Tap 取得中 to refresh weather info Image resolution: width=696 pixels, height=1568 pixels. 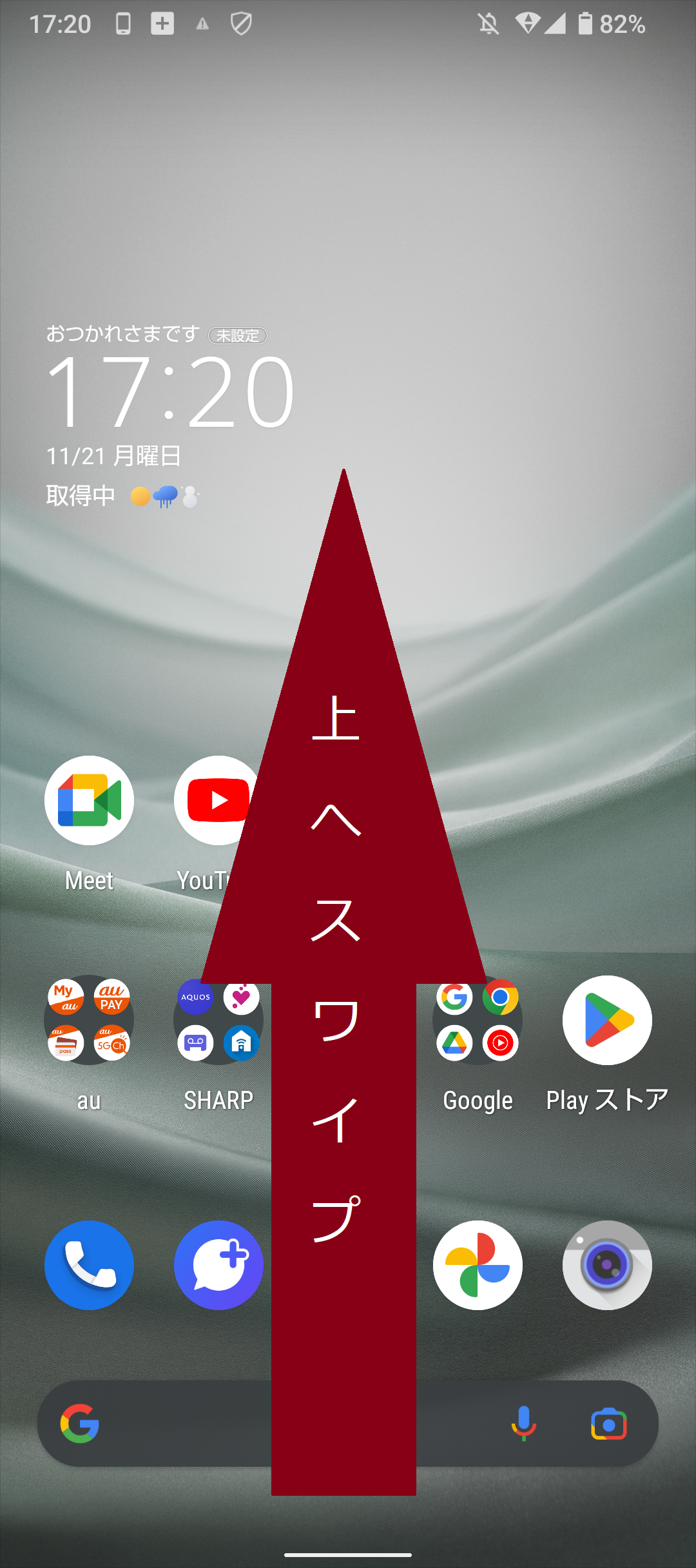point(79,495)
